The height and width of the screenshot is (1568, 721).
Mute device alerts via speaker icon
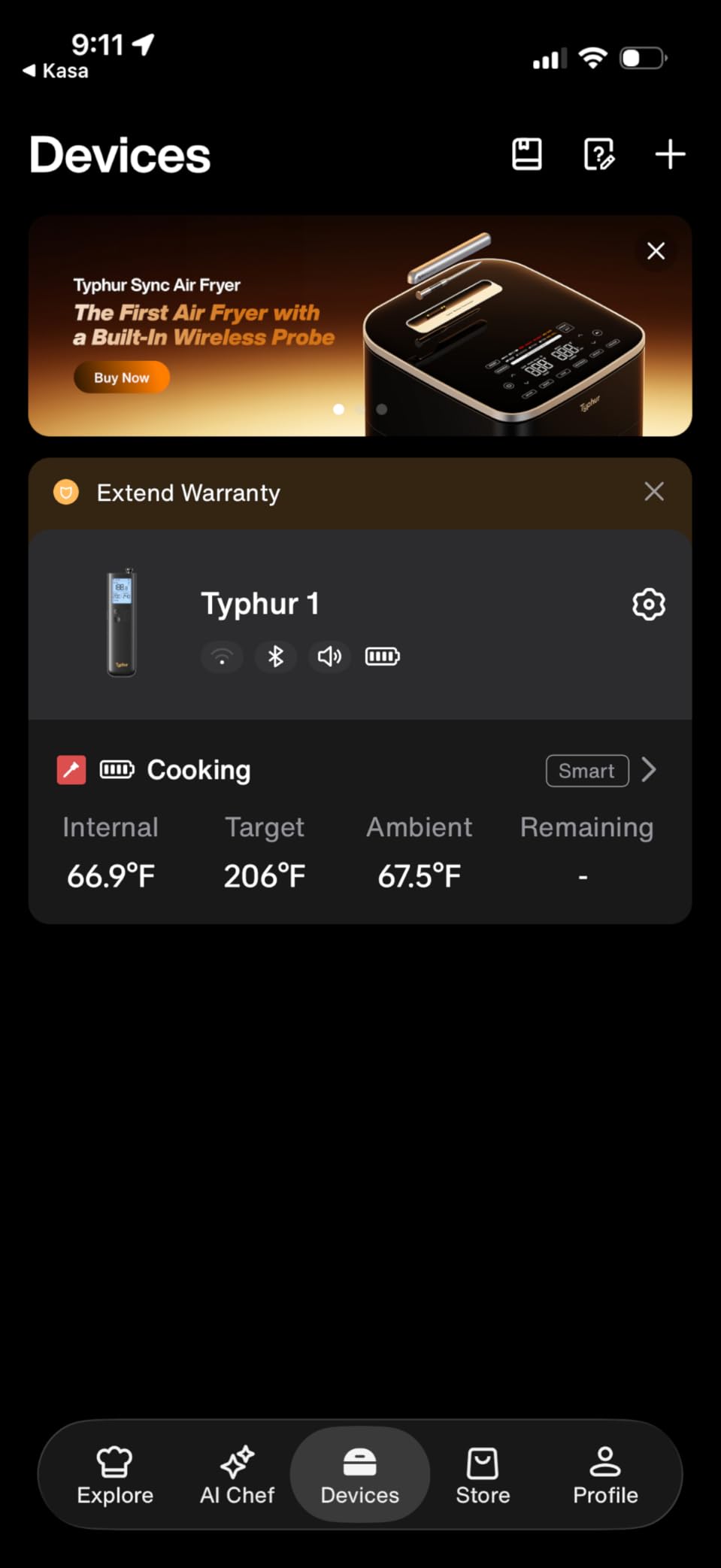pos(329,657)
